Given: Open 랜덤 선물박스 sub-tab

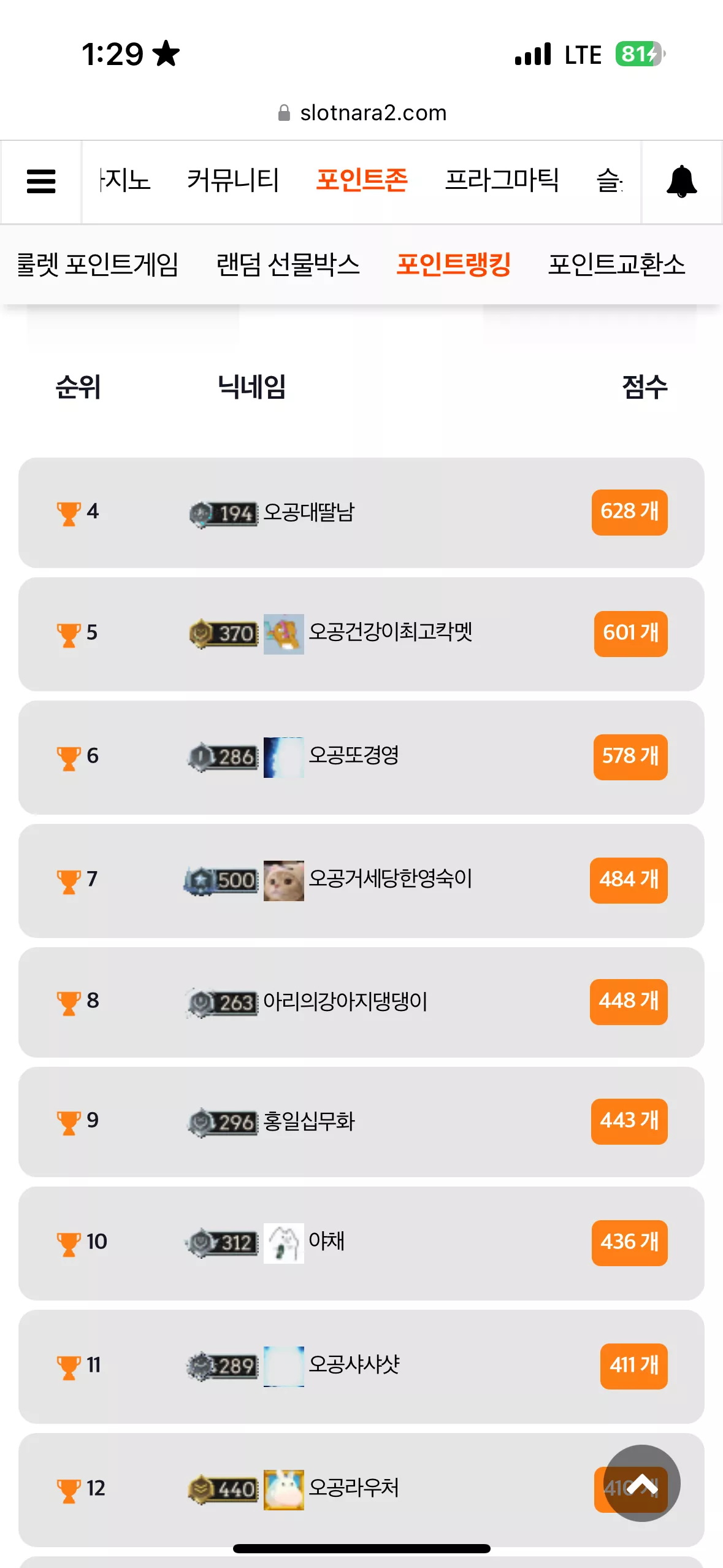Looking at the screenshot, I should click(x=288, y=264).
